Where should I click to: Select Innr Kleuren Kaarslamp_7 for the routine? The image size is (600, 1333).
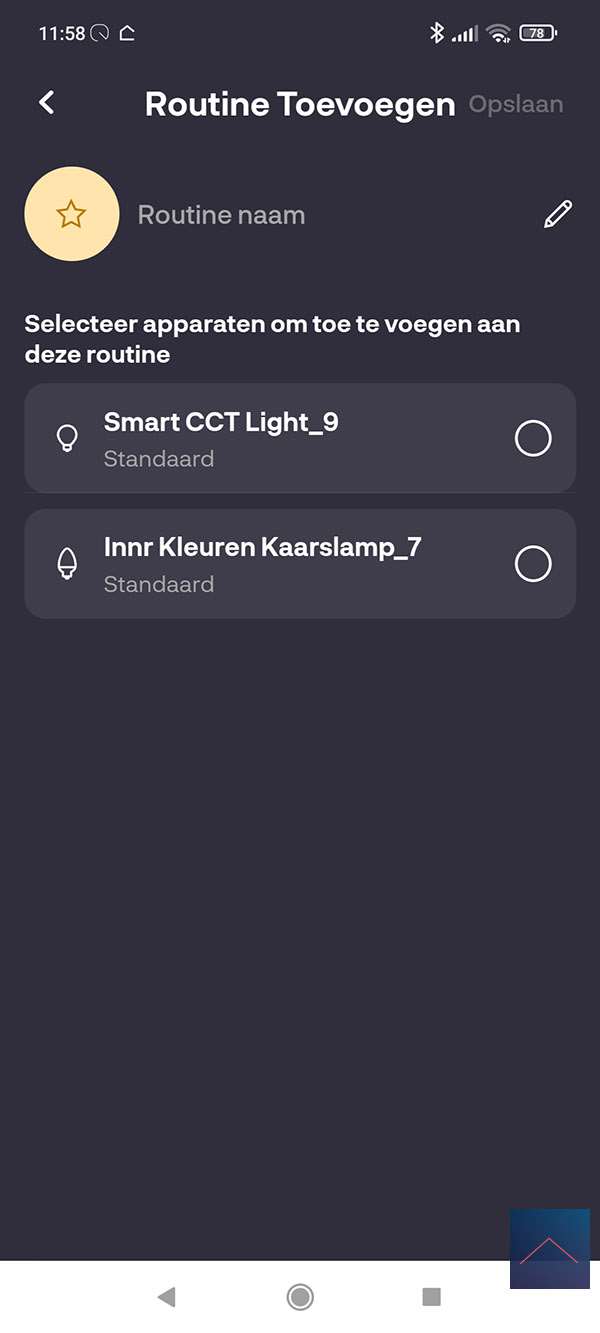[x=532, y=564]
